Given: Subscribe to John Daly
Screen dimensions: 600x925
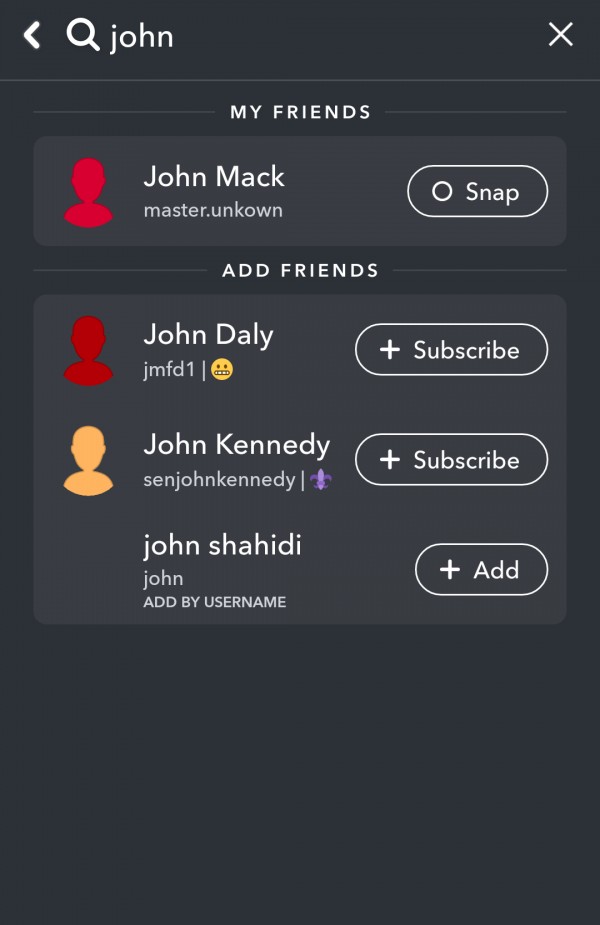Looking at the screenshot, I should click(x=451, y=350).
